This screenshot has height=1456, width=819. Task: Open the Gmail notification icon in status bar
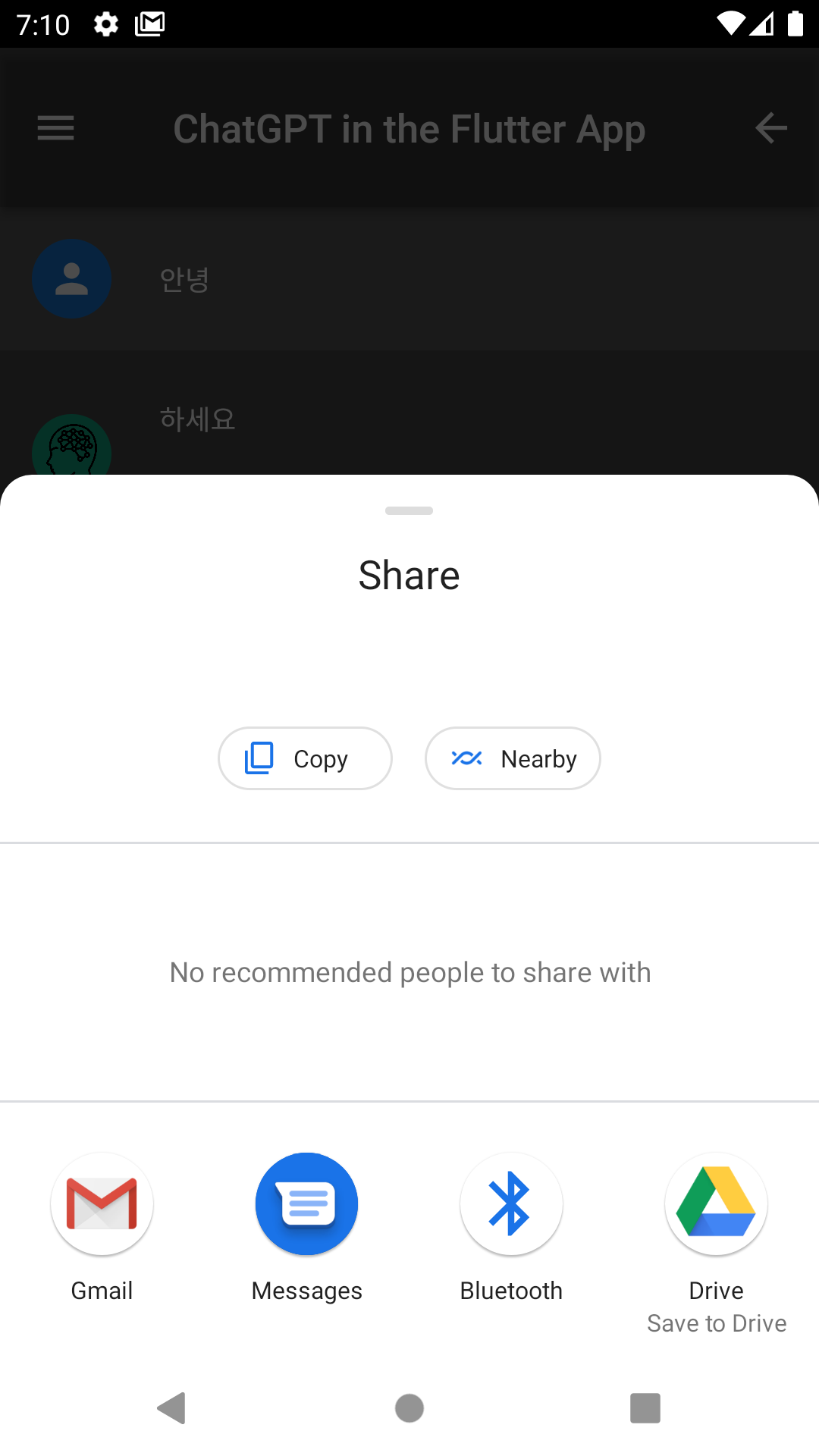tap(149, 24)
